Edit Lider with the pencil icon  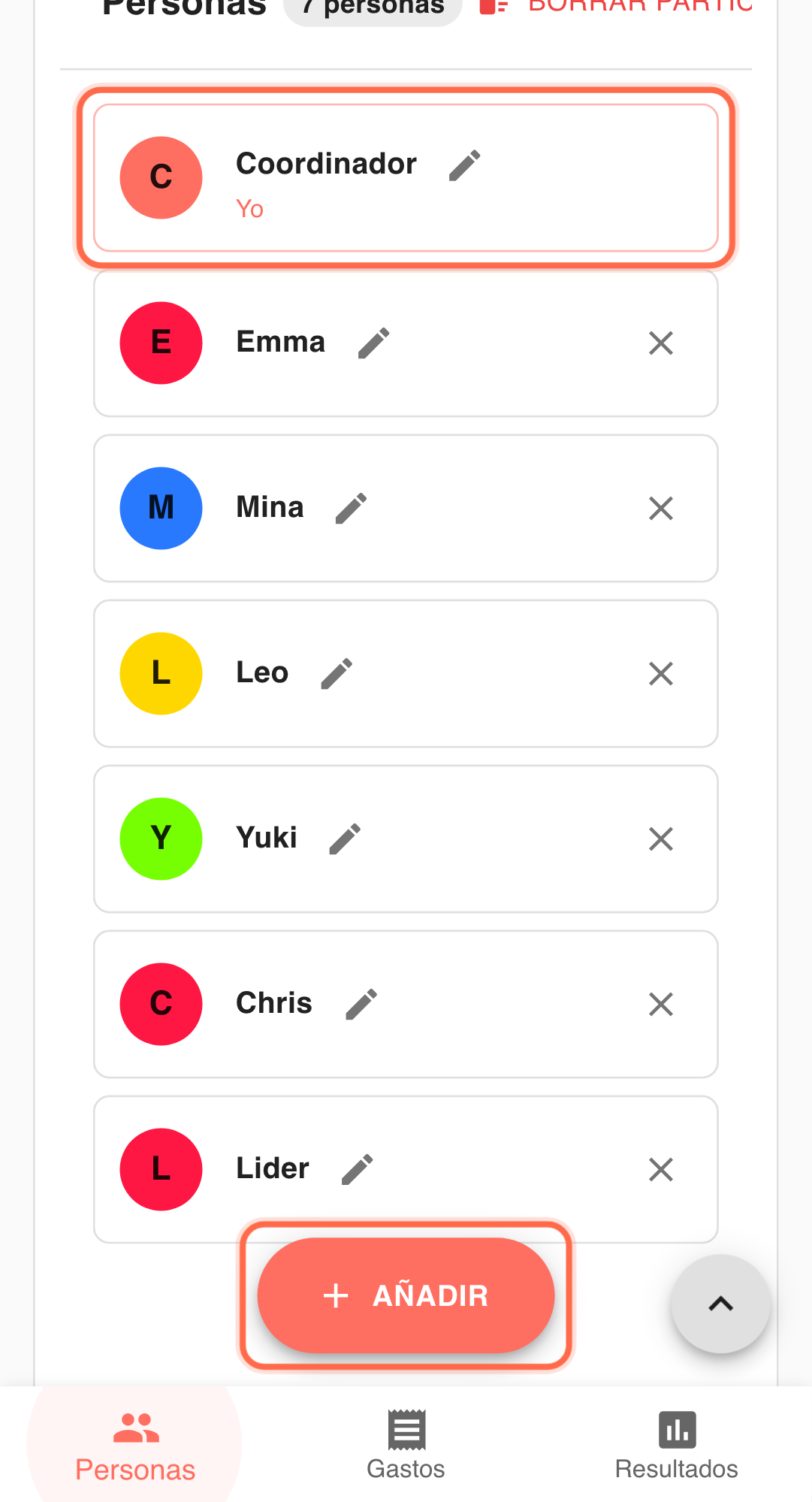[358, 1168]
